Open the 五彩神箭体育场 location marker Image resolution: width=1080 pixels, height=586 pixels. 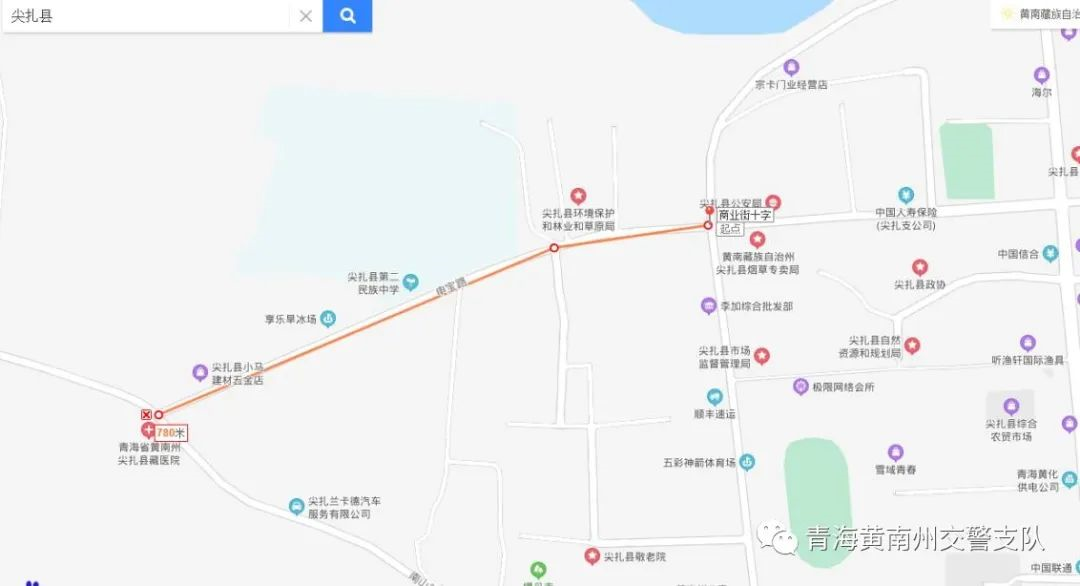pyautogui.click(x=748, y=462)
